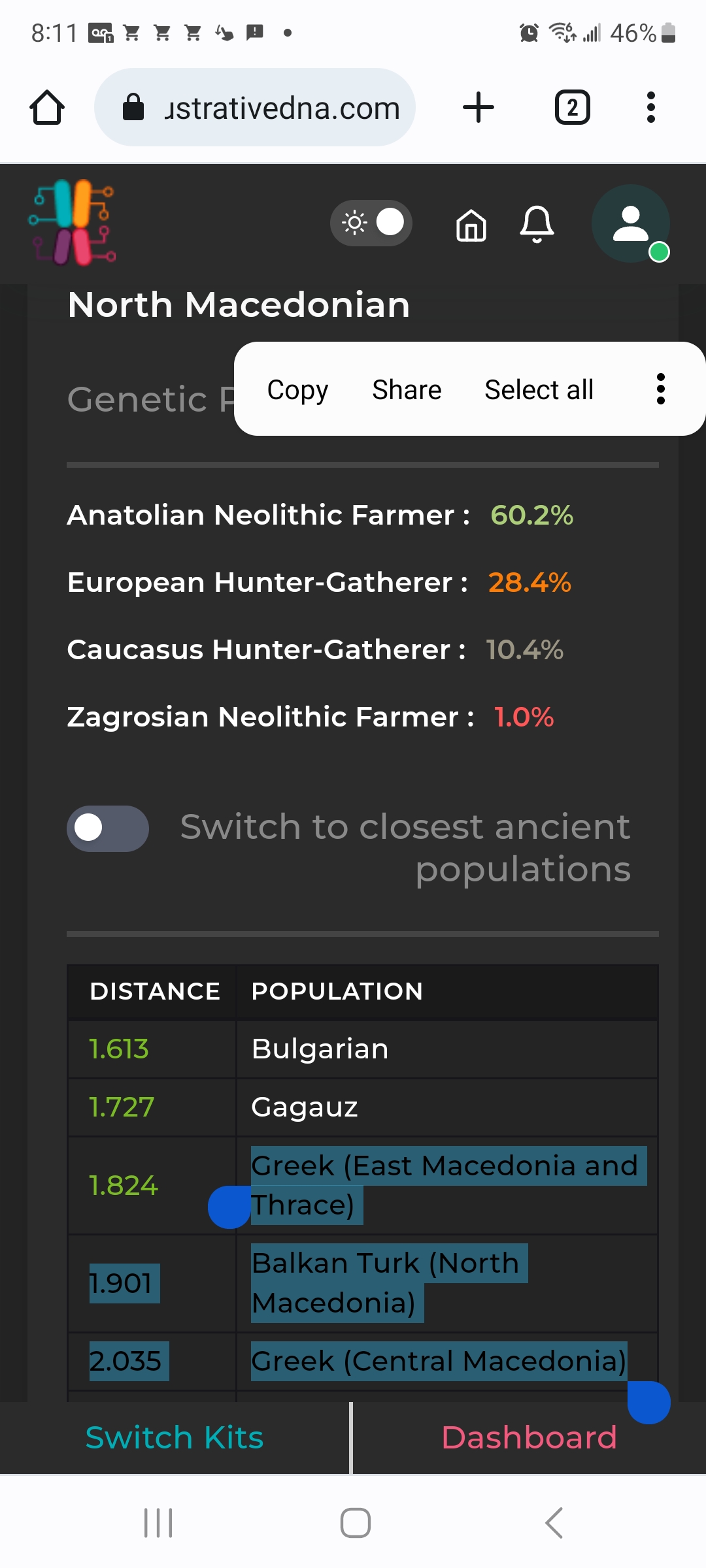Open the browser home page

point(47,107)
